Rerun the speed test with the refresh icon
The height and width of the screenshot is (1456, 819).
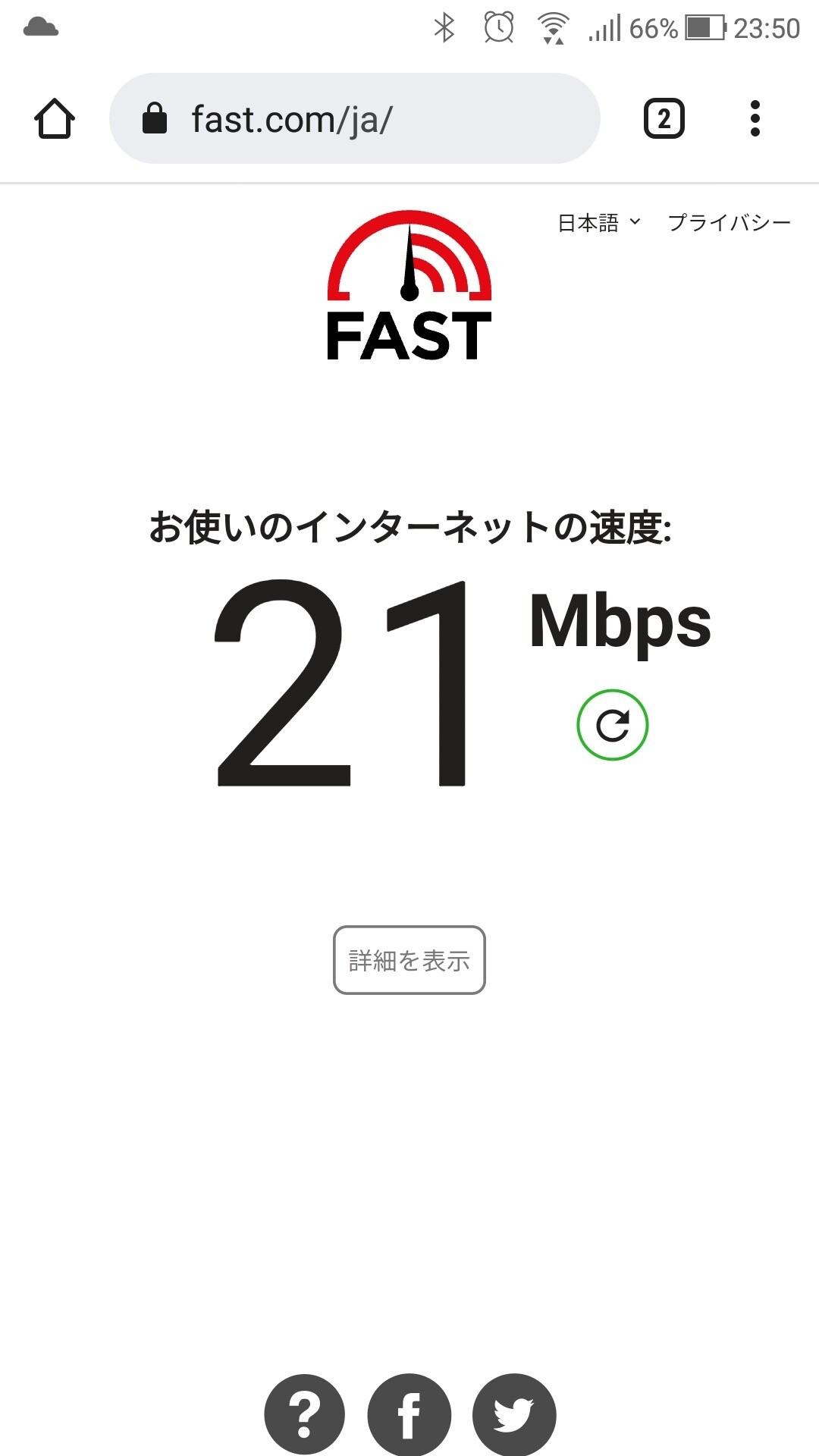click(612, 725)
